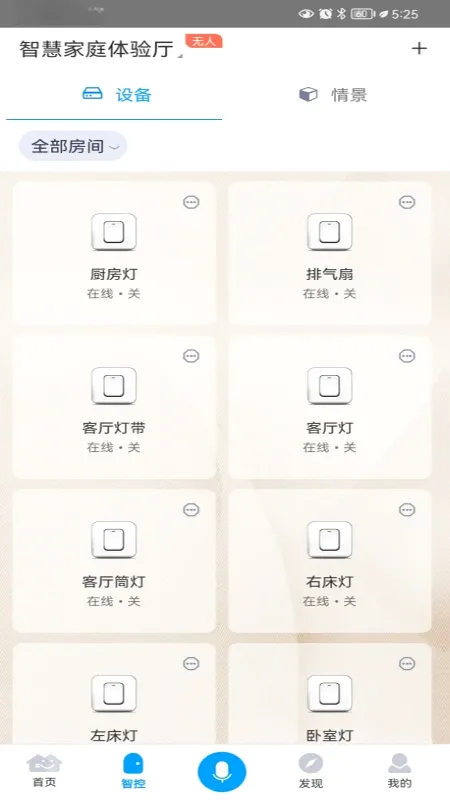Open the 右床灯 device card
This screenshot has width=450, height=800.
[330, 561]
